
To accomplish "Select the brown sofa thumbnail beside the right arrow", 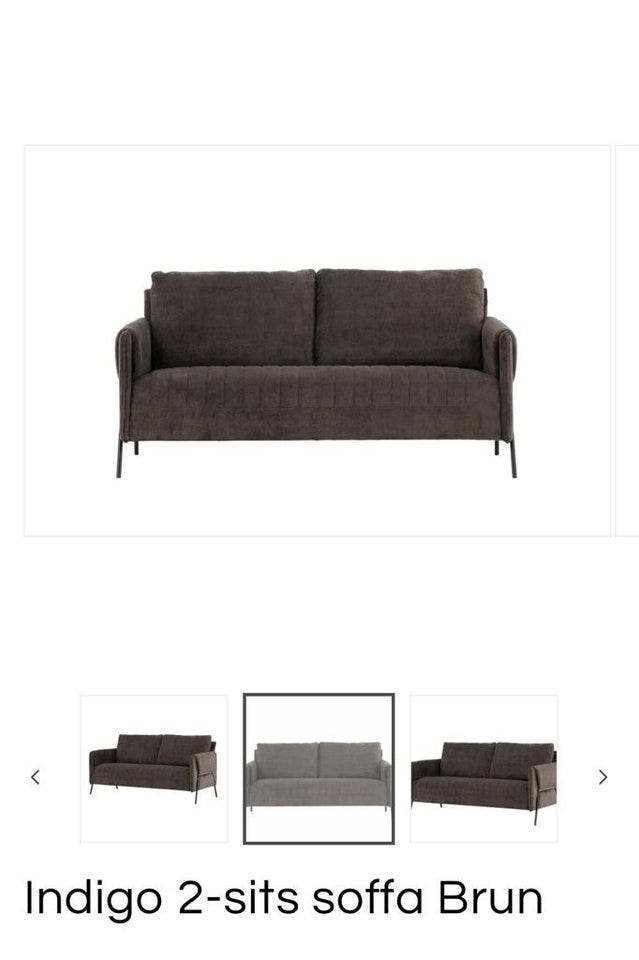I will [484, 769].
